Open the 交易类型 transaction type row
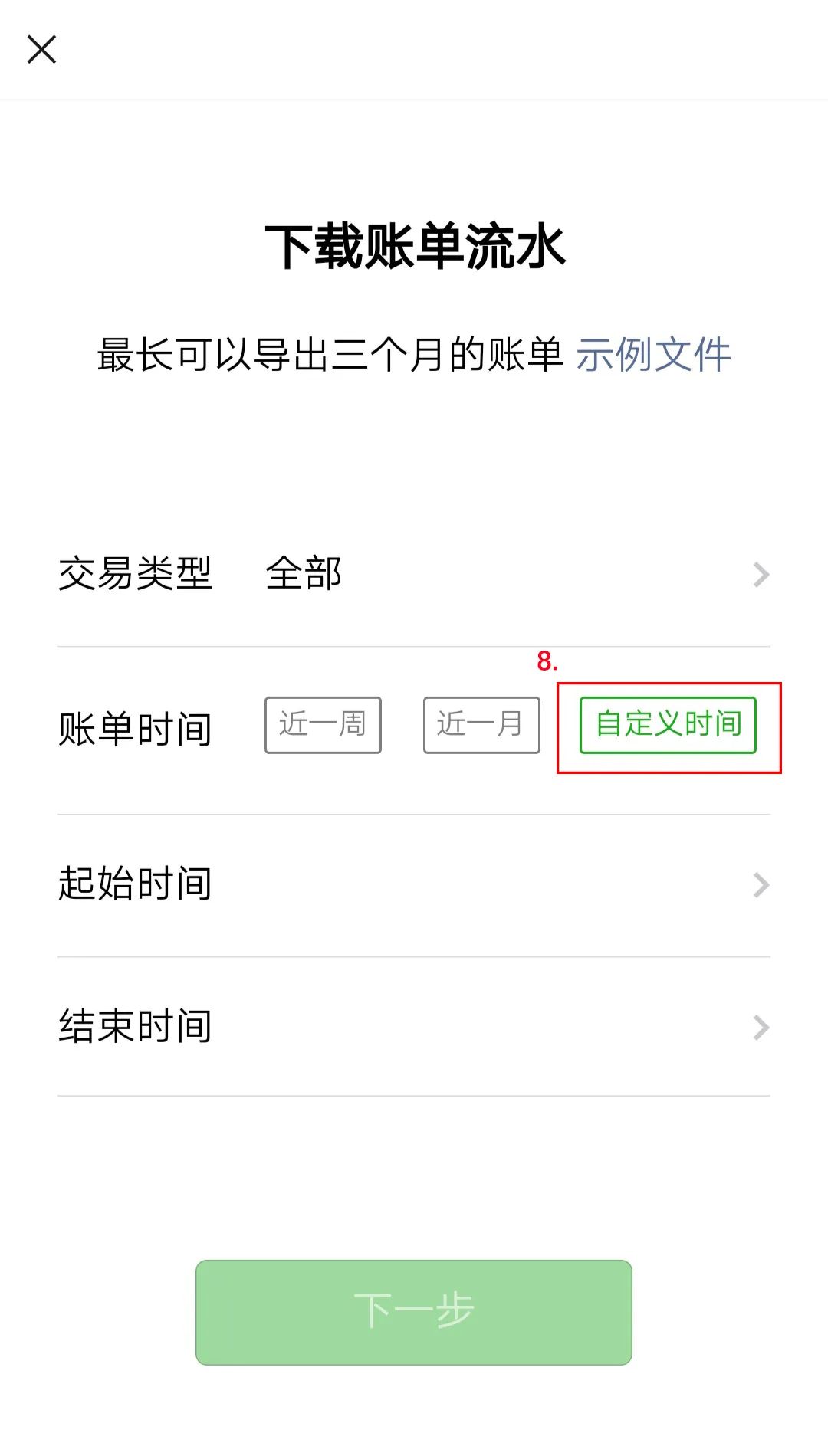The width and height of the screenshot is (828, 1456). [414, 574]
